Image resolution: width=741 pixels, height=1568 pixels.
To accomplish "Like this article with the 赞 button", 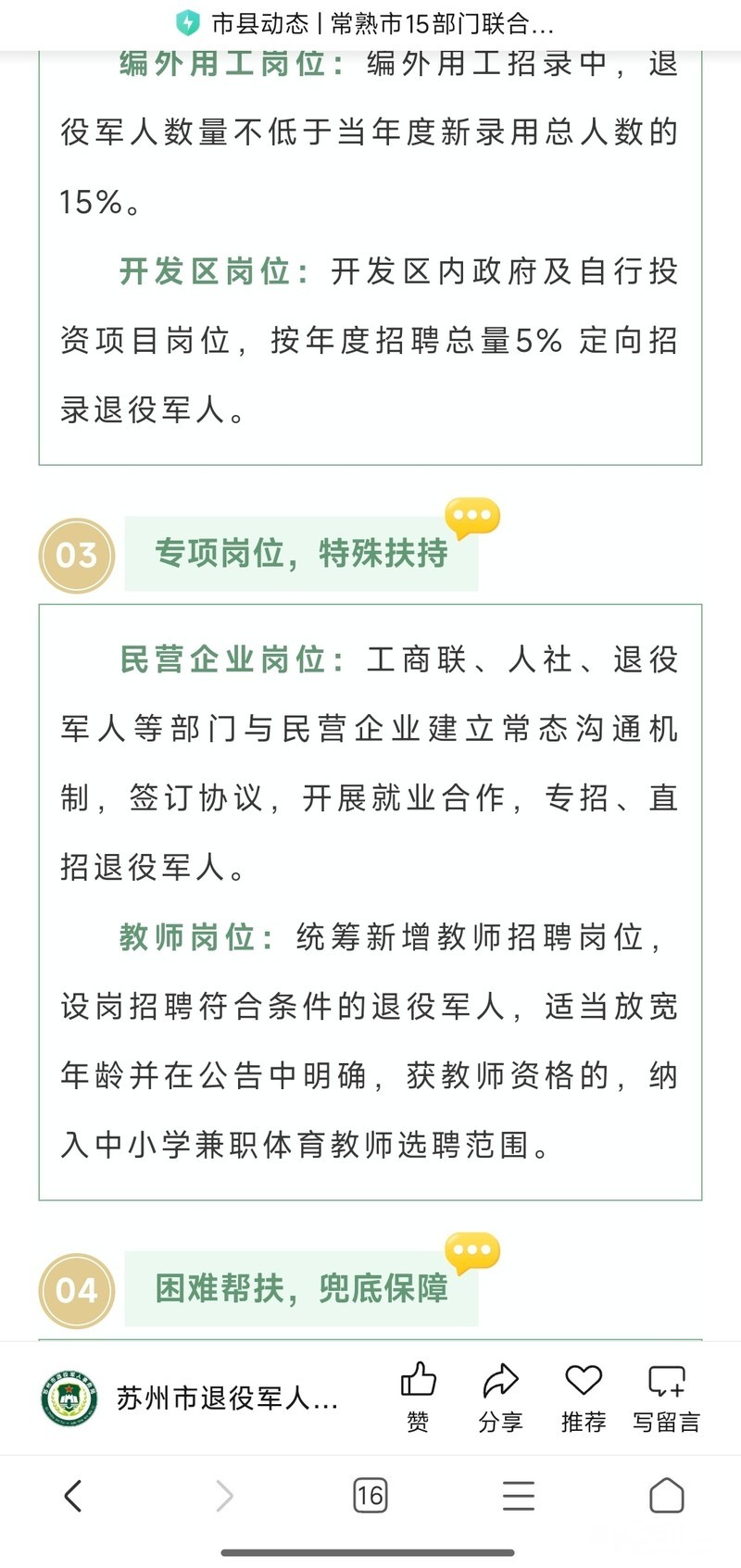I will pyautogui.click(x=418, y=1396).
